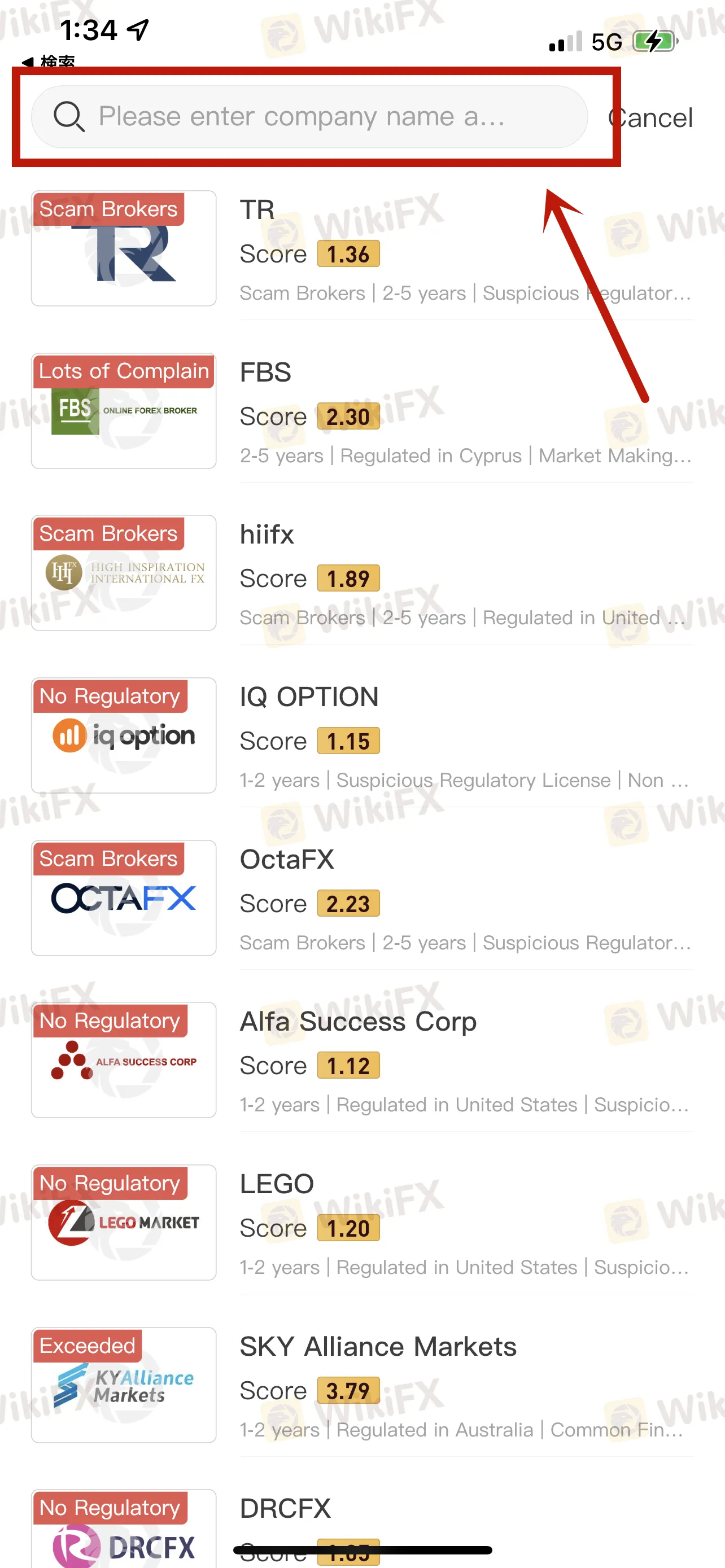Open Alfa Success Corp details
The image size is (725, 1568).
click(361, 1061)
